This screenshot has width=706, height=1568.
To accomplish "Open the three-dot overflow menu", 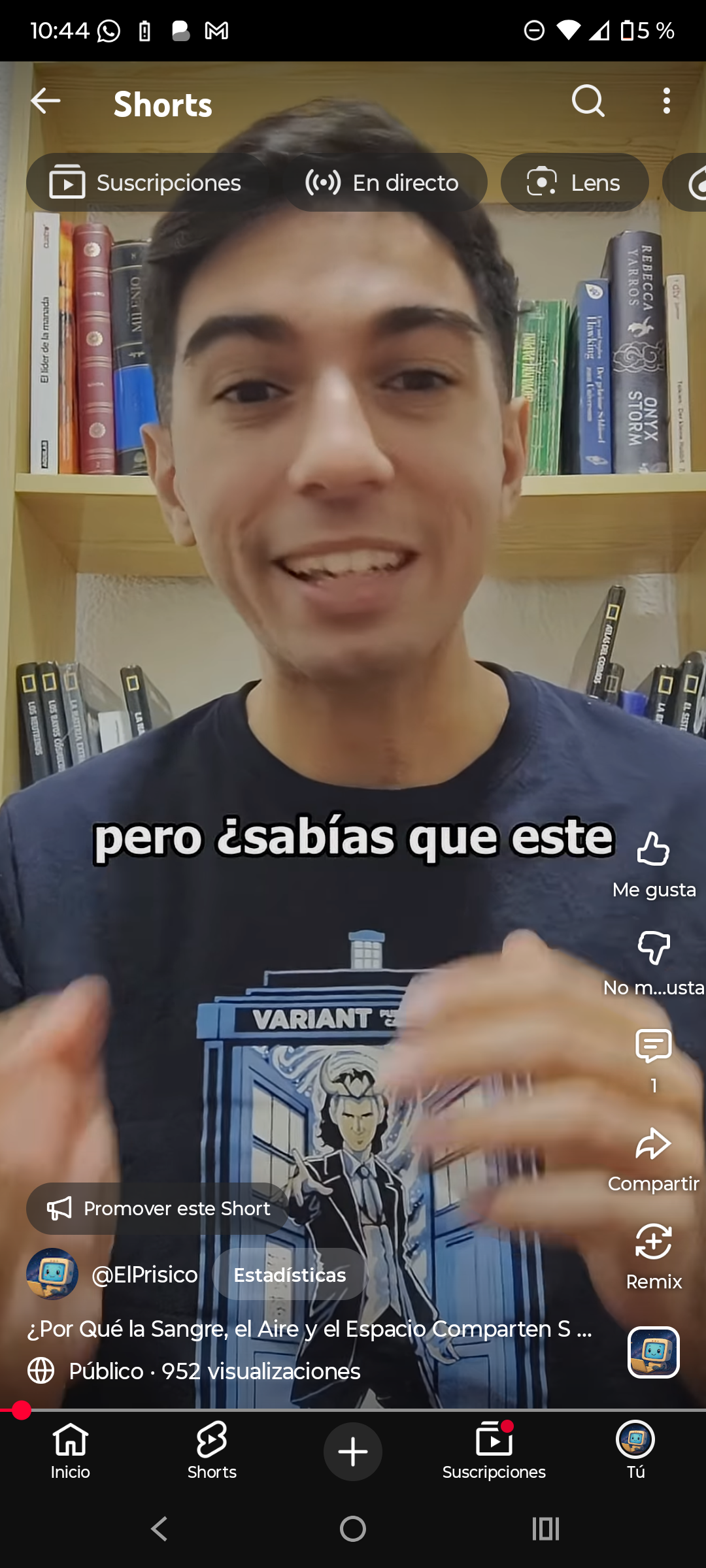I will click(666, 101).
